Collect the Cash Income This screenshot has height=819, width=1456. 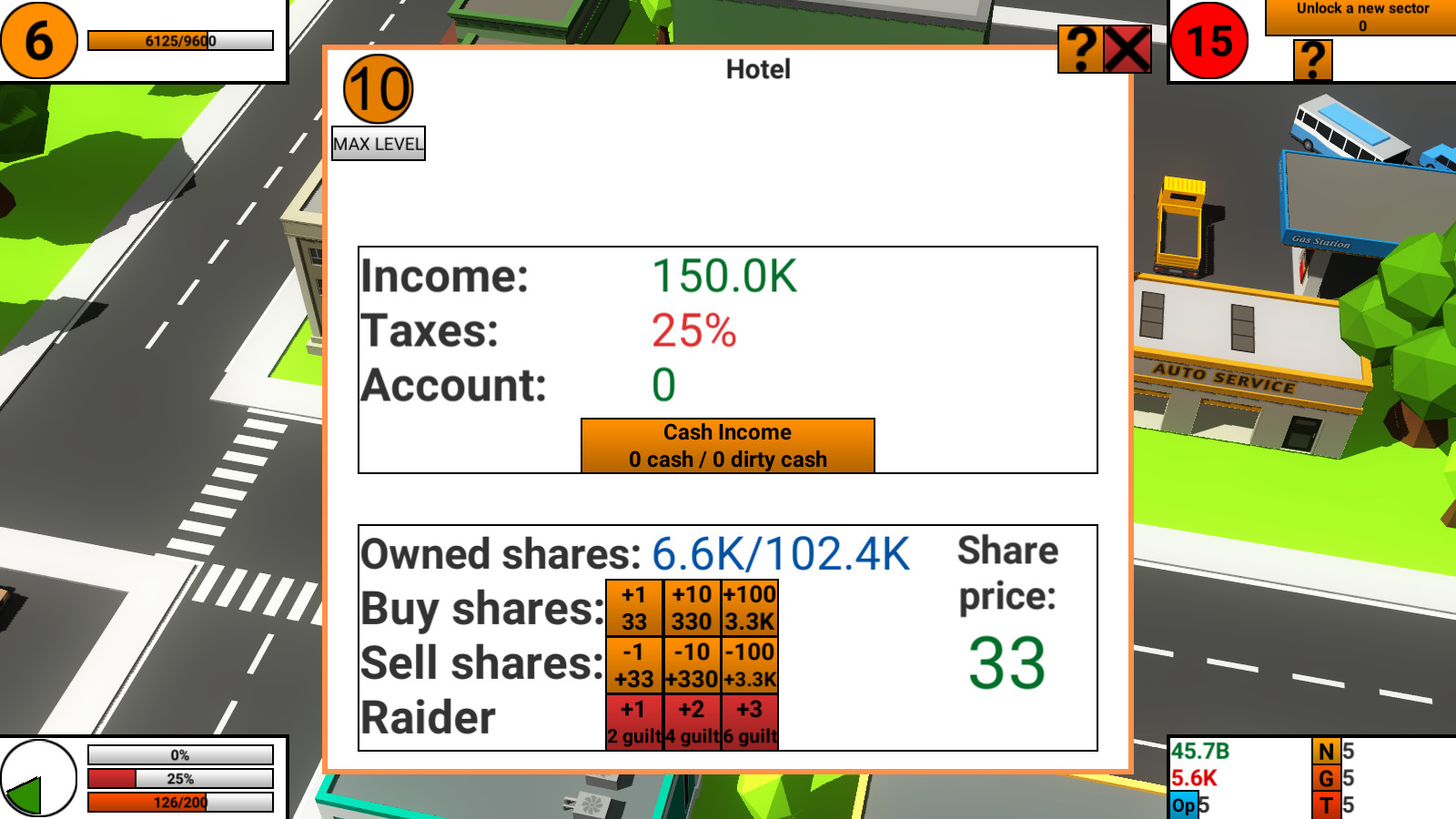[x=727, y=445]
